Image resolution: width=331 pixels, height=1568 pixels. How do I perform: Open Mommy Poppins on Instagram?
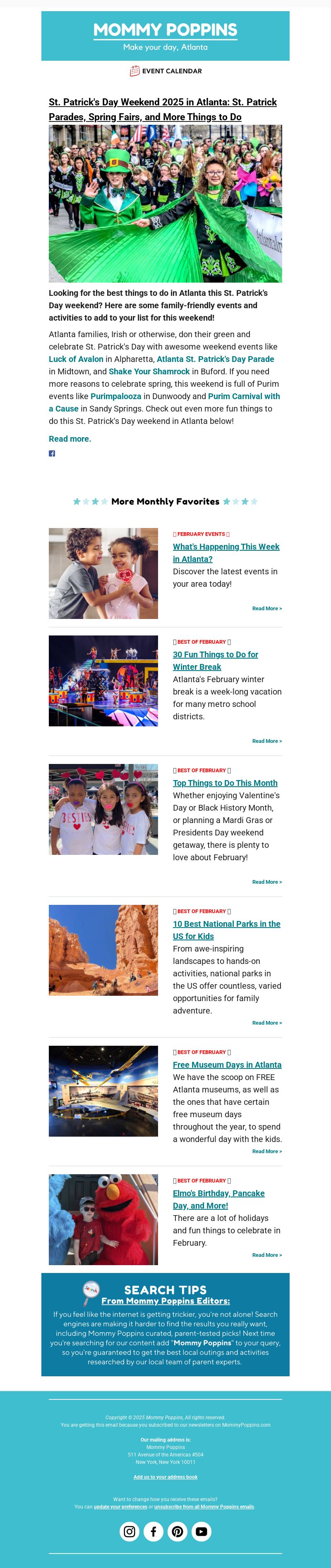coord(130,1532)
